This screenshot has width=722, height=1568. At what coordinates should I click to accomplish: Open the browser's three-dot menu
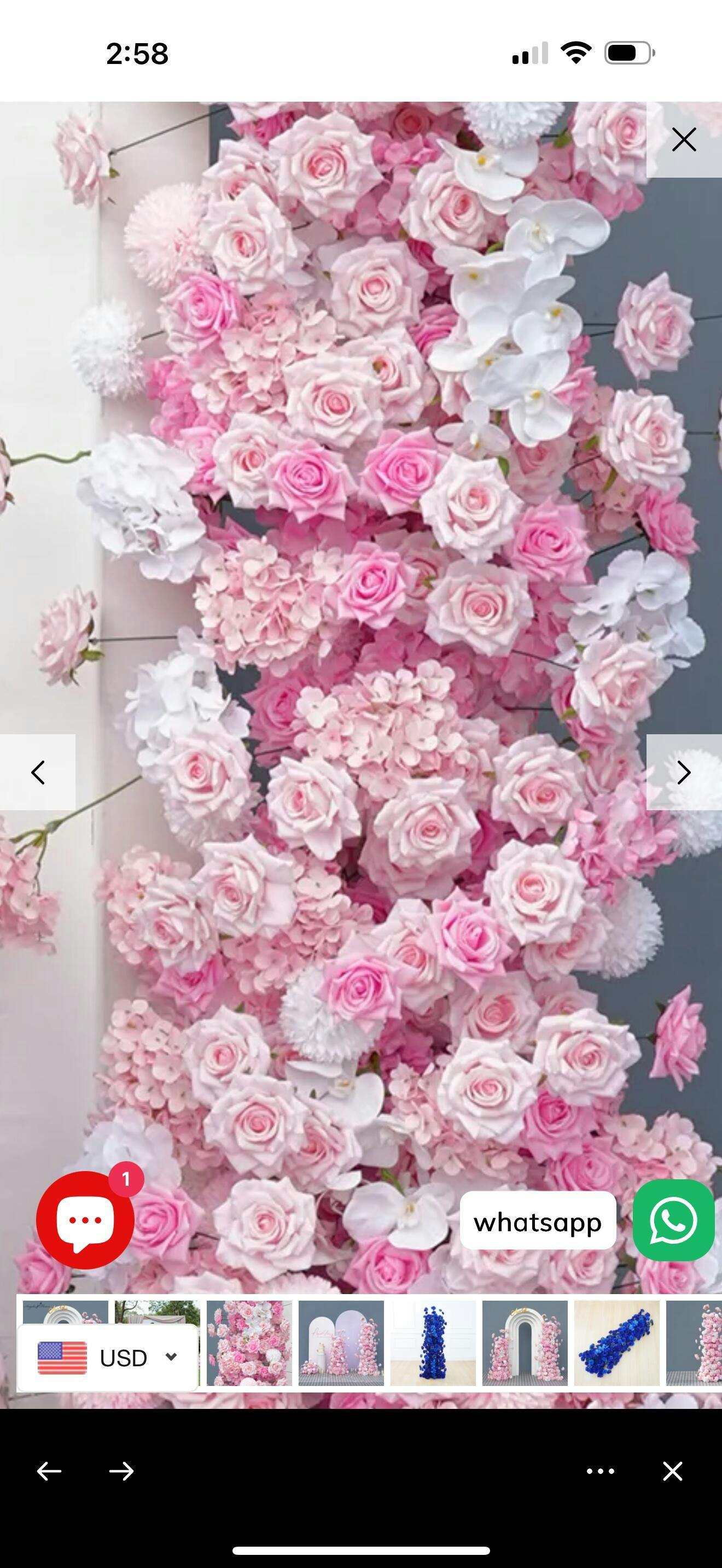pos(600,1471)
